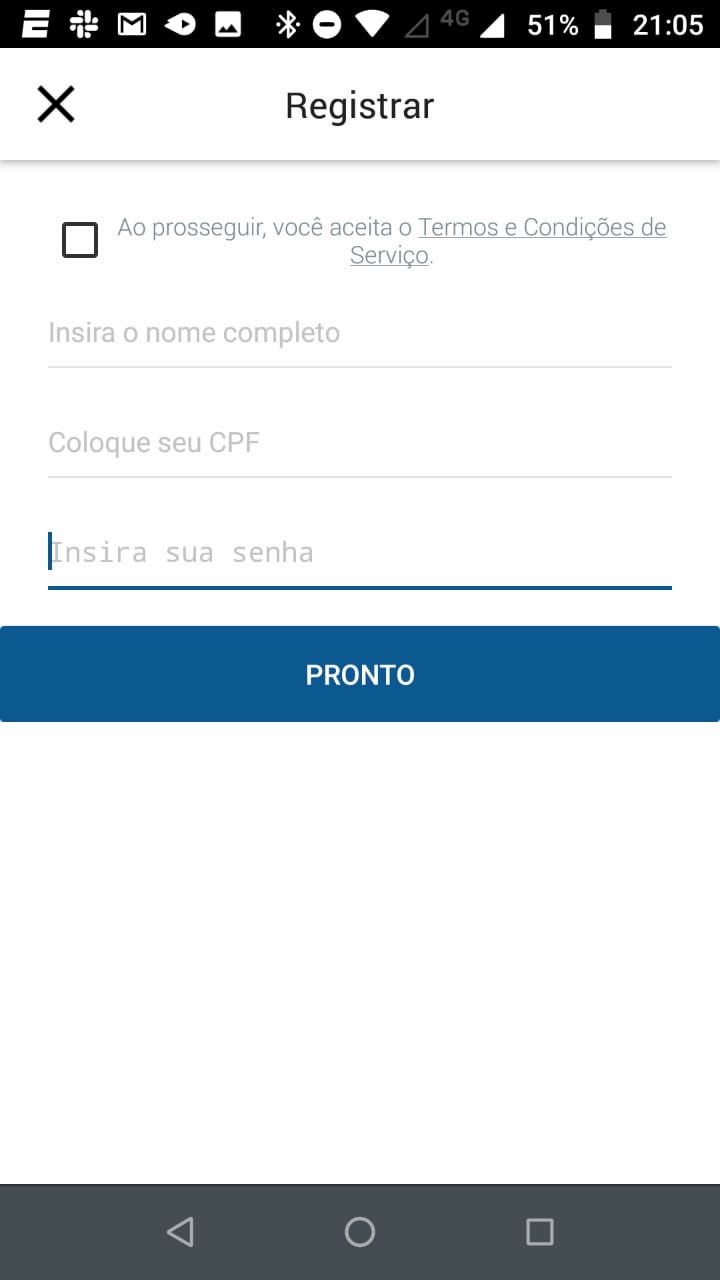Screen dimensions: 720x1280
Task: Go back using the system back button
Action: [x=180, y=1232]
